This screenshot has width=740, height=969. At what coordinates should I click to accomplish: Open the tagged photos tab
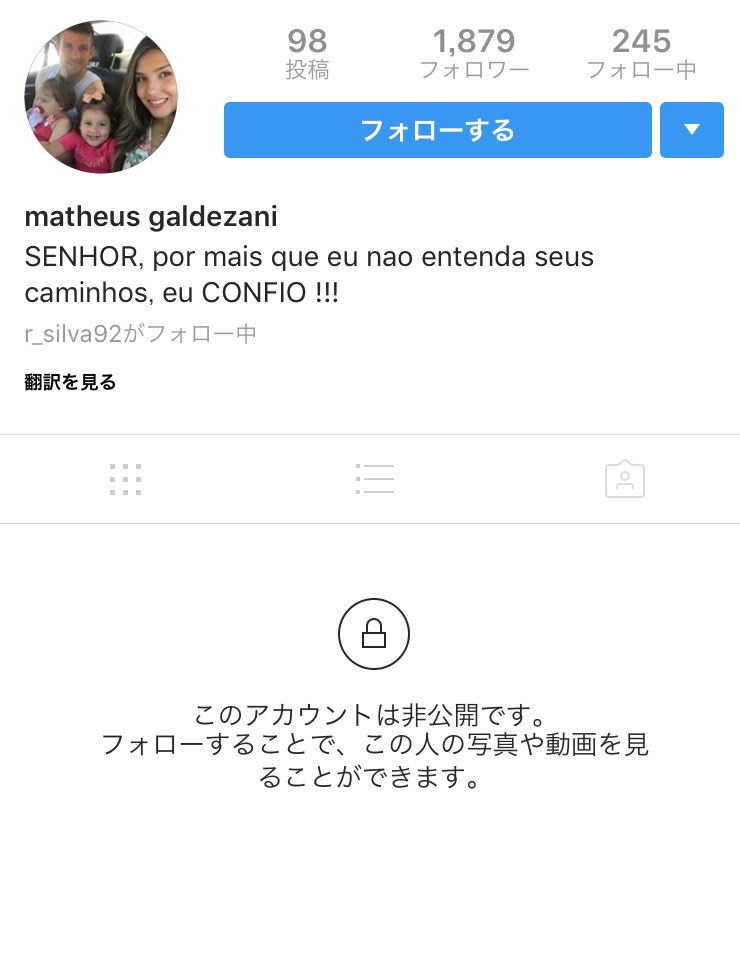tap(624, 480)
